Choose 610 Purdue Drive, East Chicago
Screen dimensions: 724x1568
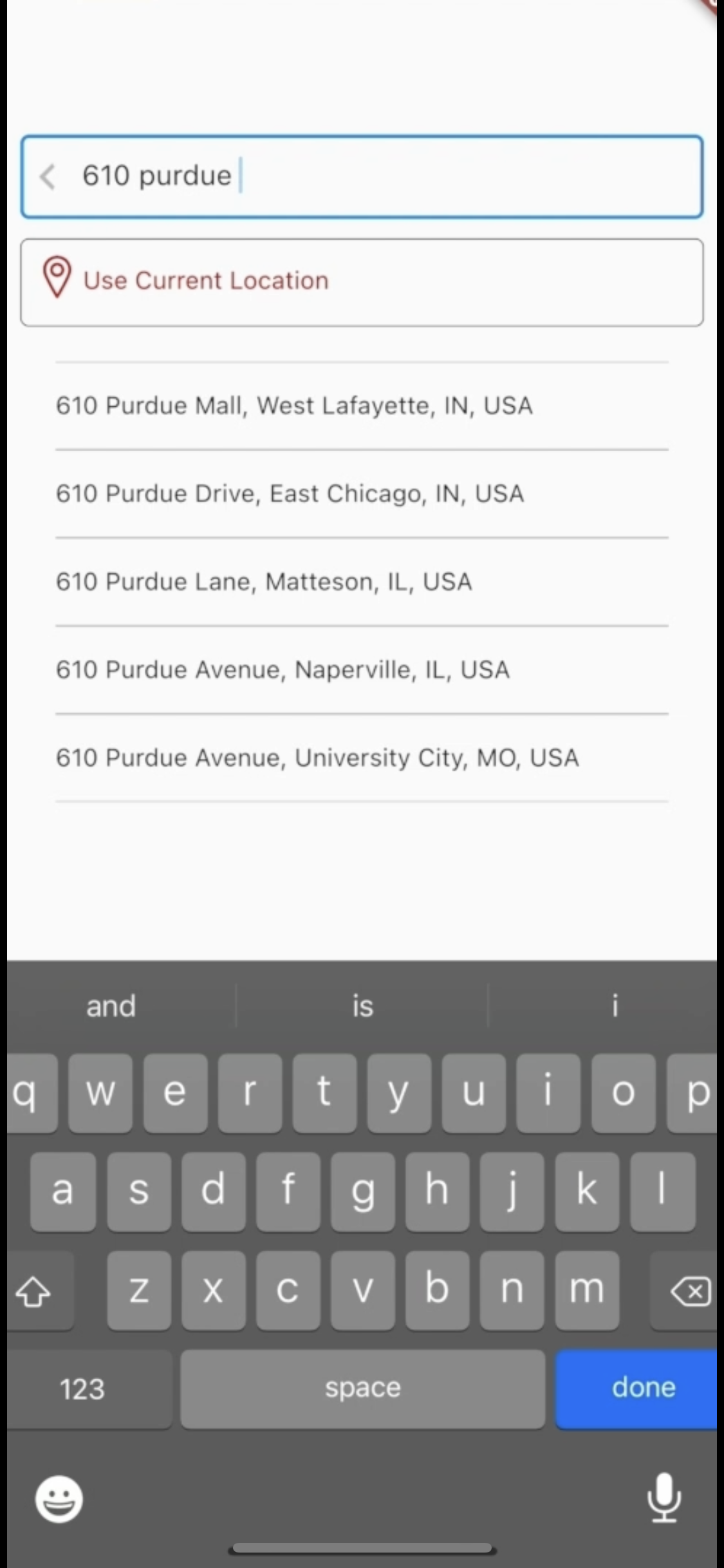pos(290,494)
